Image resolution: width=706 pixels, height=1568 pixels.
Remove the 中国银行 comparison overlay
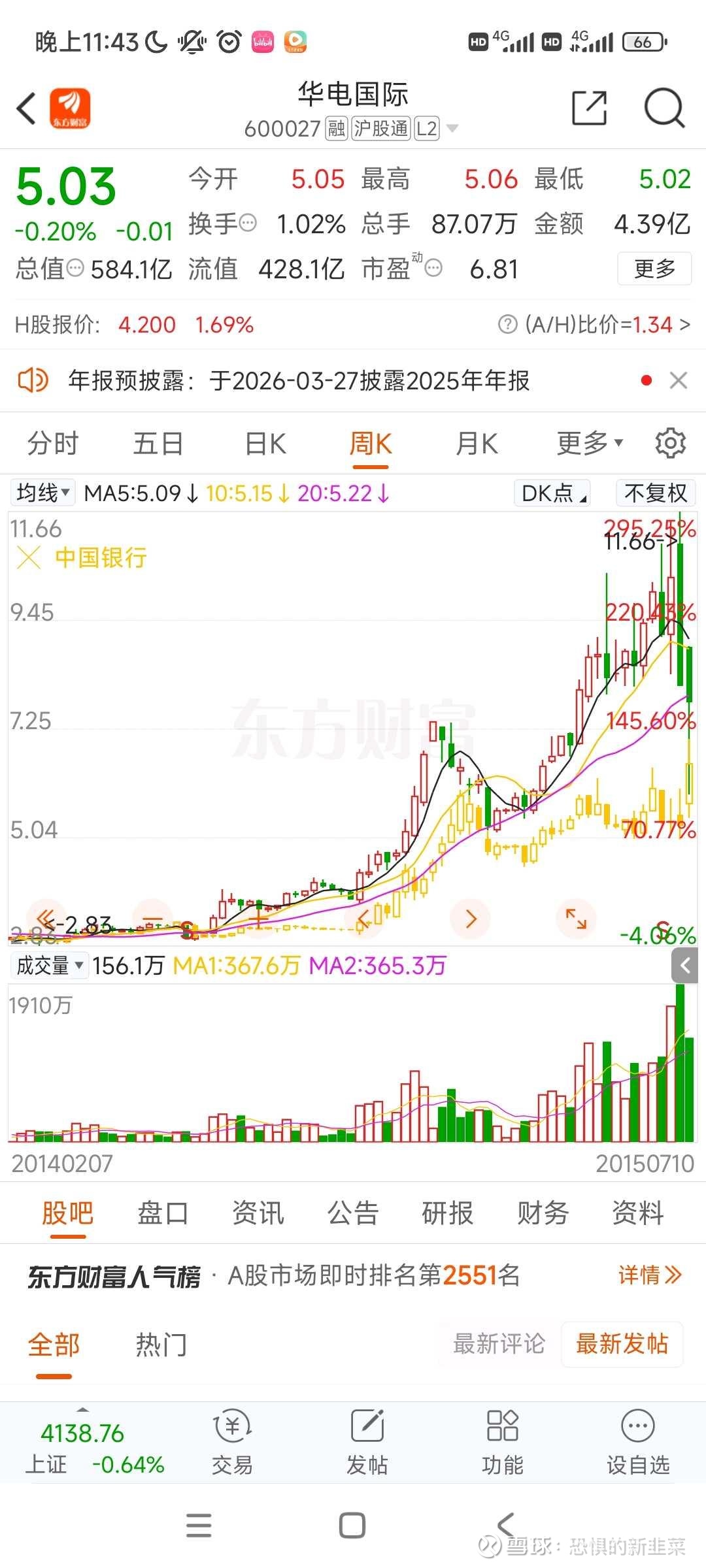click(x=29, y=558)
